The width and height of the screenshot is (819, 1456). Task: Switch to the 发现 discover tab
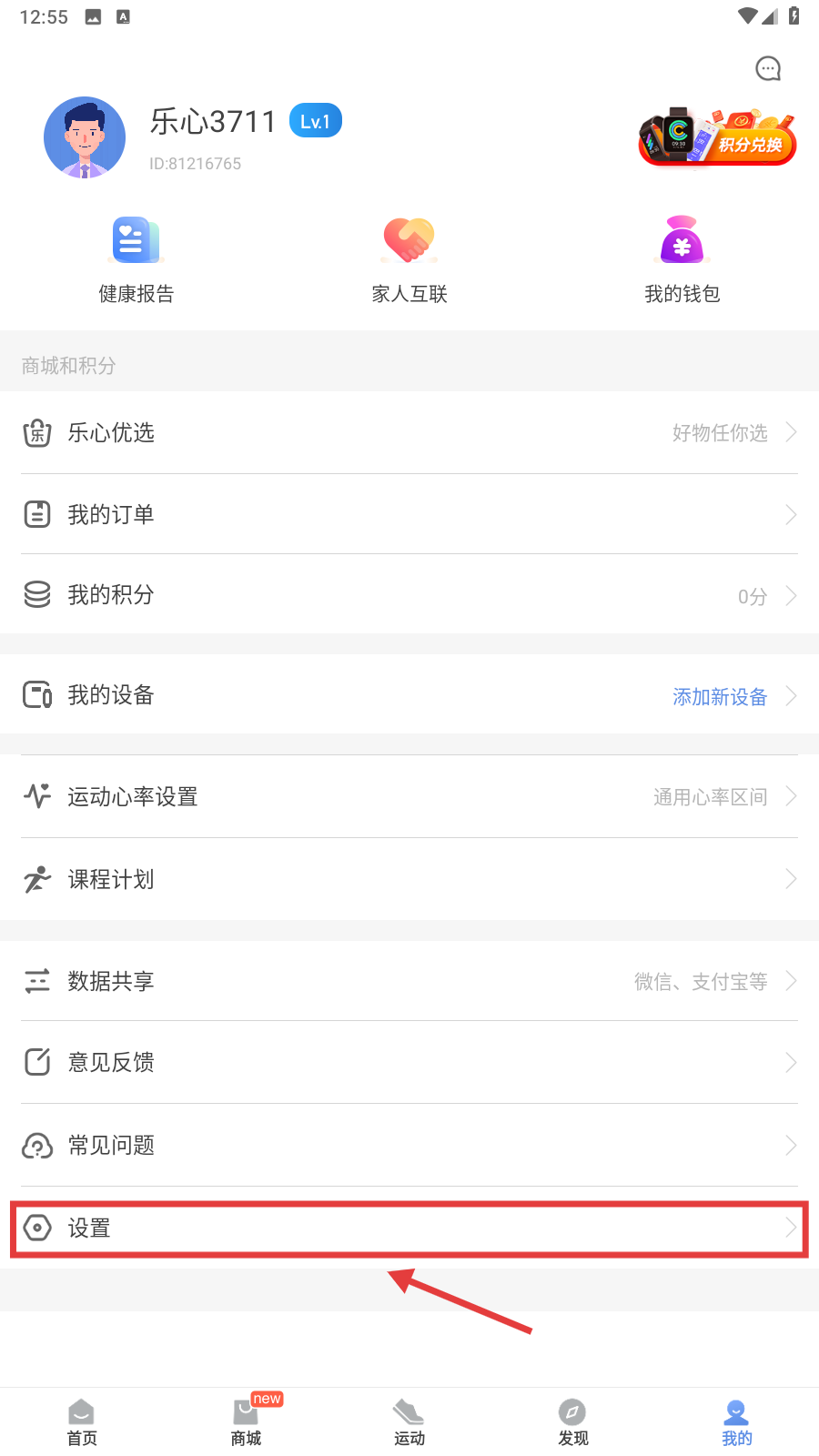[x=573, y=1421]
